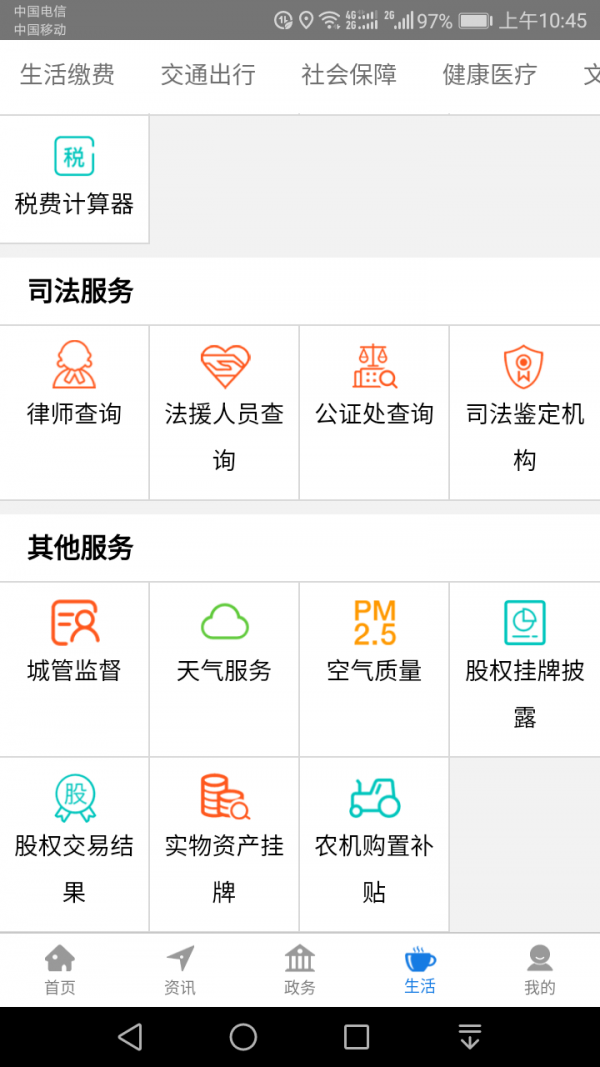This screenshot has width=600, height=1067.
Task: Tap the 法援人员查询 tile
Action: coord(224,410)
